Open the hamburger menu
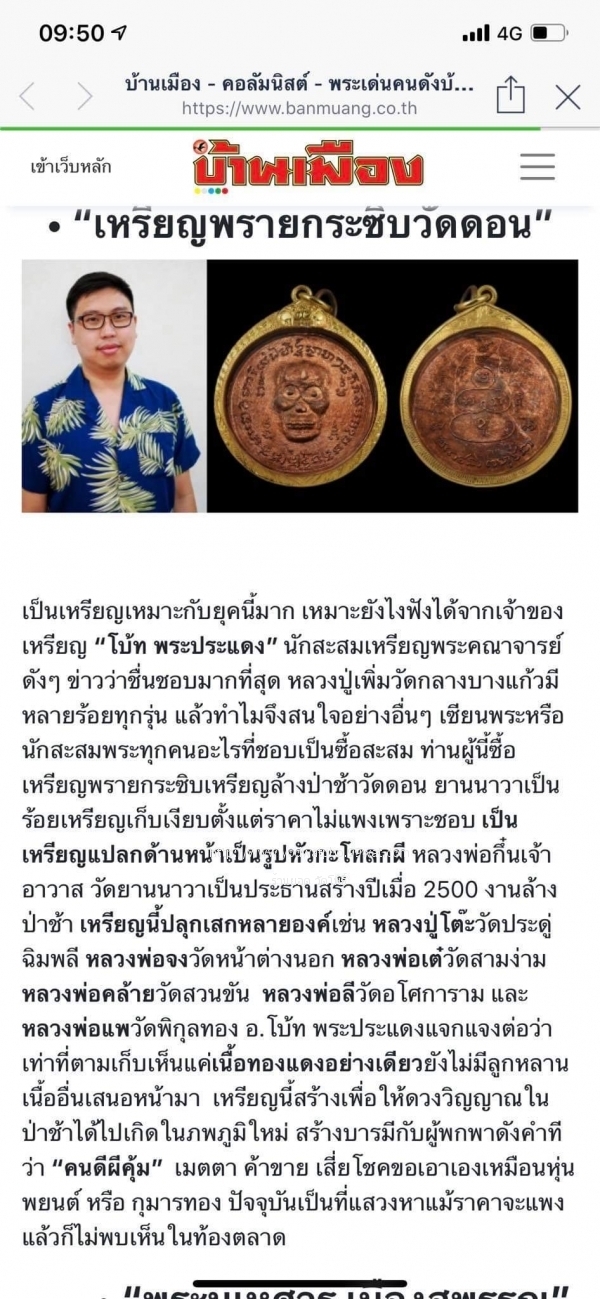The width and height of the screenshot is (600, 1299). pyautogui.click(x=537, y=166)
